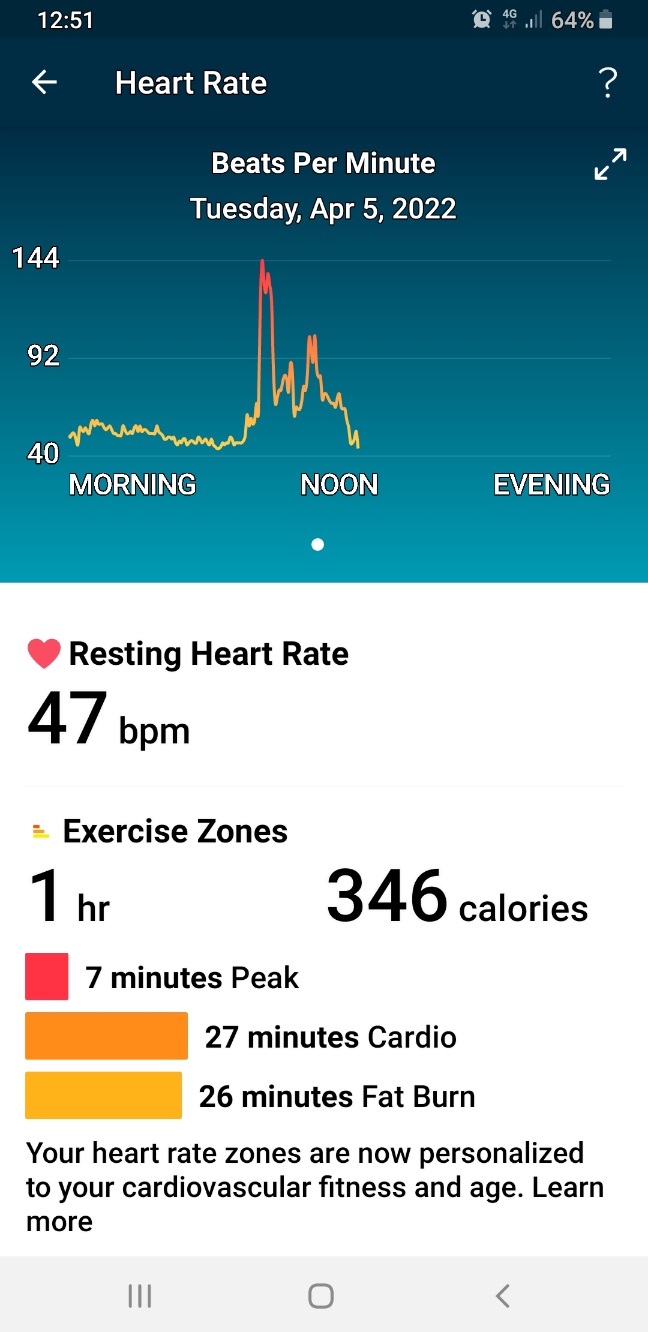The width and height of the screenshot is (648, 1332).
Task: Expand the heart rate chart fullscreen
Action: coord(610,165)
